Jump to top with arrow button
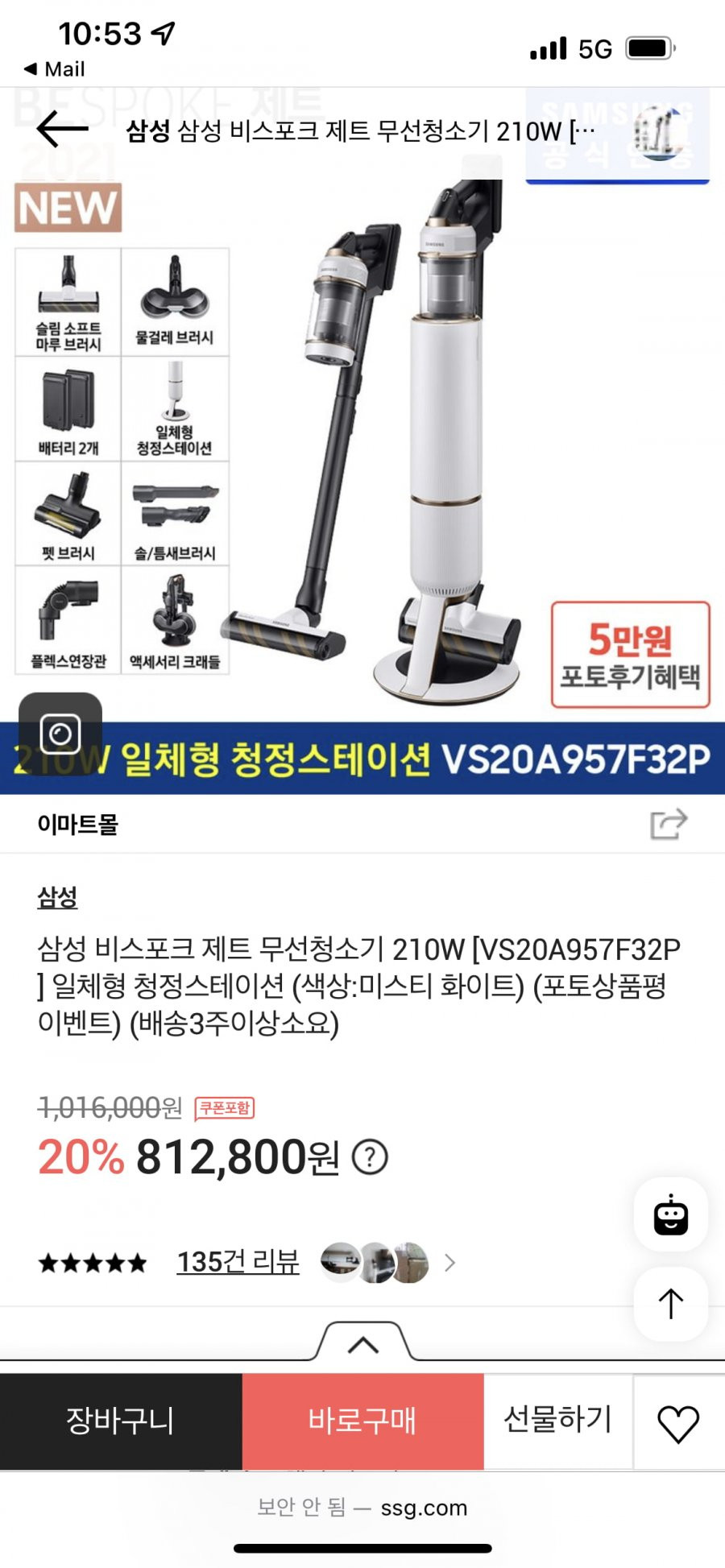The width and height of the screenshot is (725, 1568). click(670, 1304)
